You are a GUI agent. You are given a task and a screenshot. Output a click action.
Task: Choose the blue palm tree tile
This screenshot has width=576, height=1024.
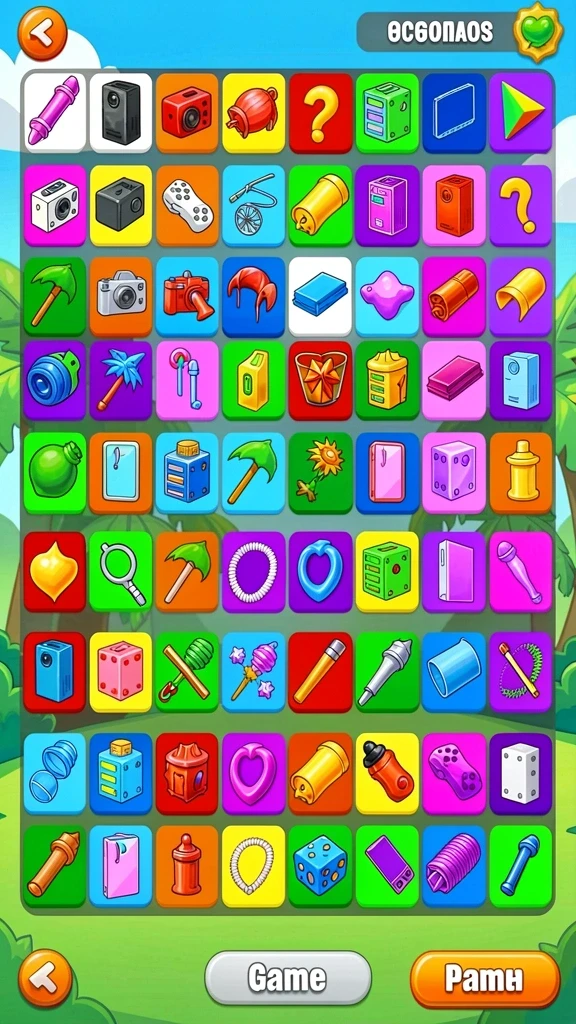coord(121,380)
